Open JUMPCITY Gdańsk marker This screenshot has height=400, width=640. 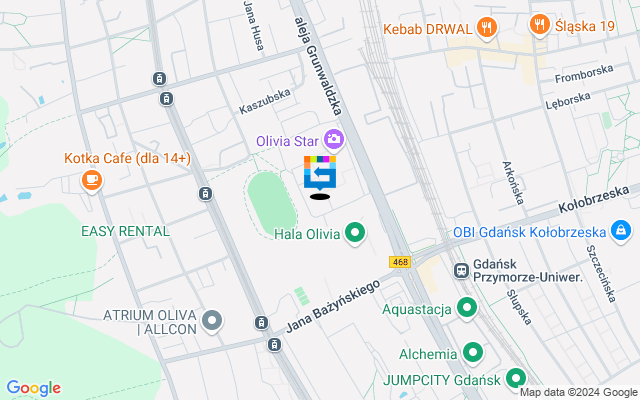pos(516,378)
